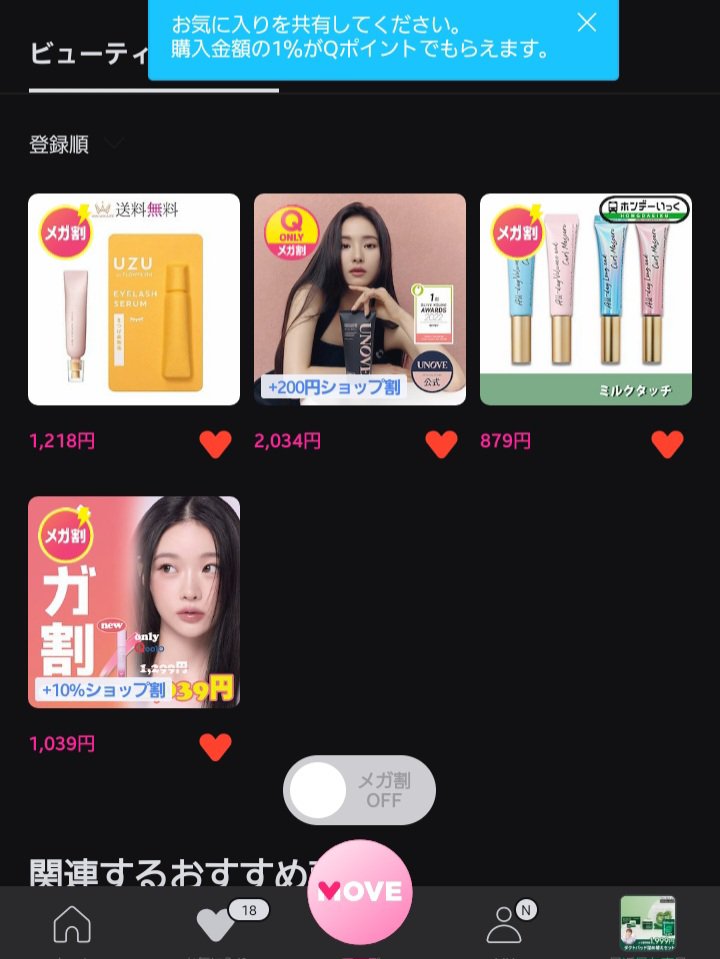The height and width of the screenshot is (959, 720).
Task: Open the my account profile tab
Action: pos(505,925)
